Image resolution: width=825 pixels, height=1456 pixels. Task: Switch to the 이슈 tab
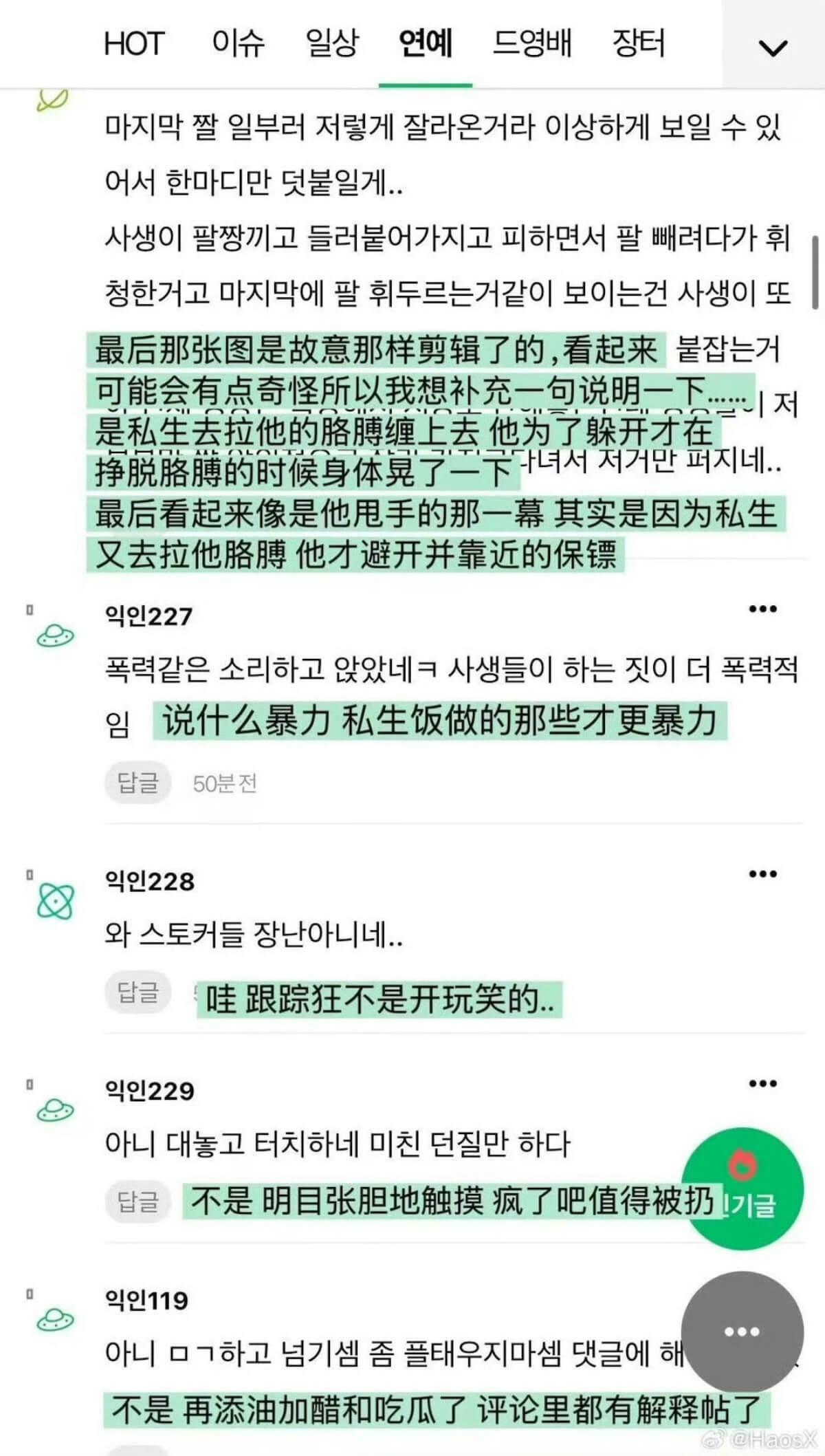(x=238, y=43)
